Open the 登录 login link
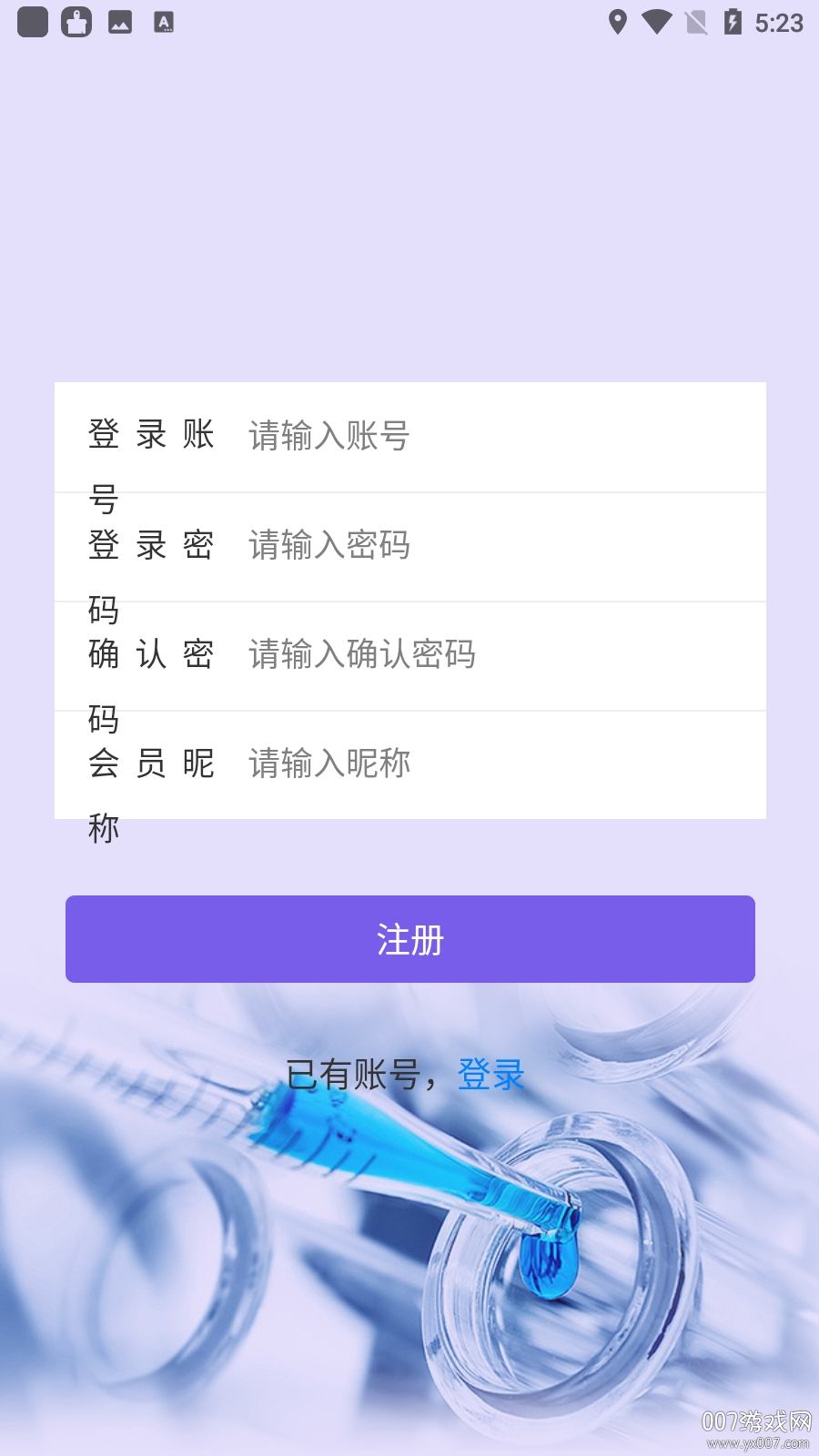The image size is (819, 1456). pos(491,1075)
